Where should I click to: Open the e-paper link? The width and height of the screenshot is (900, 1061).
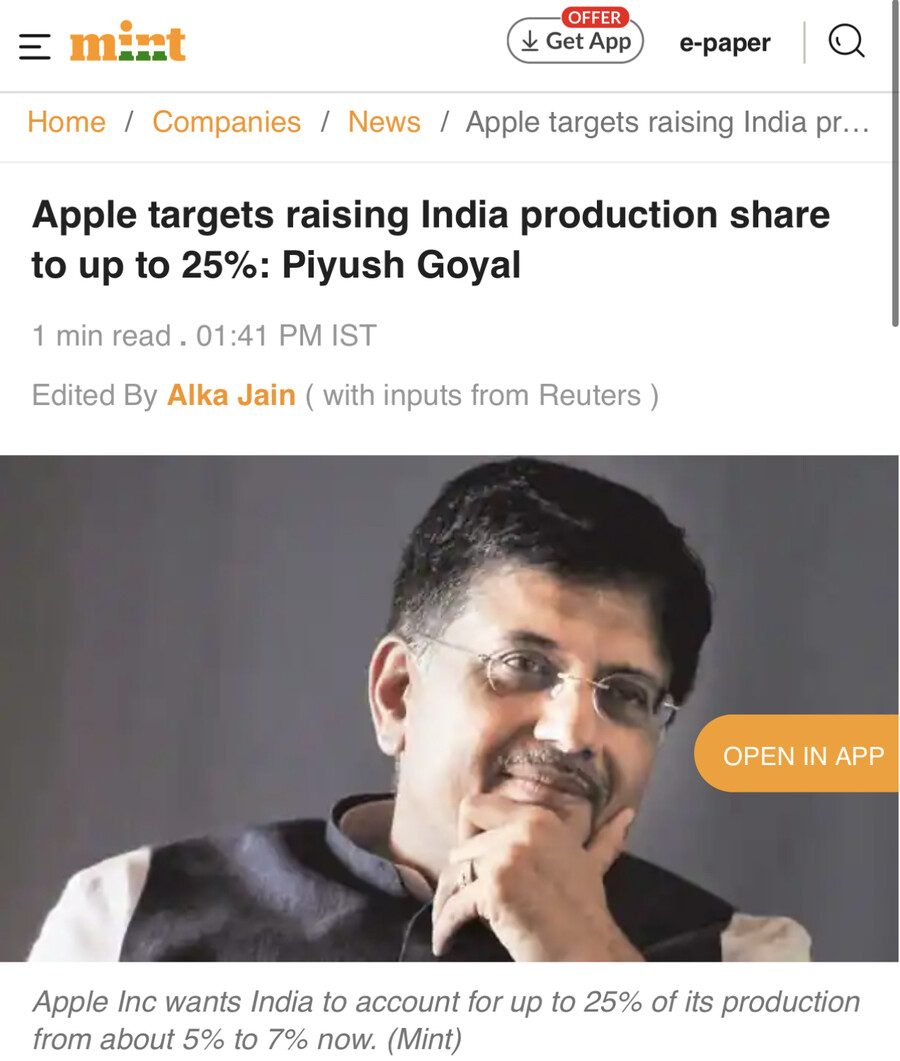pos(724,43)
